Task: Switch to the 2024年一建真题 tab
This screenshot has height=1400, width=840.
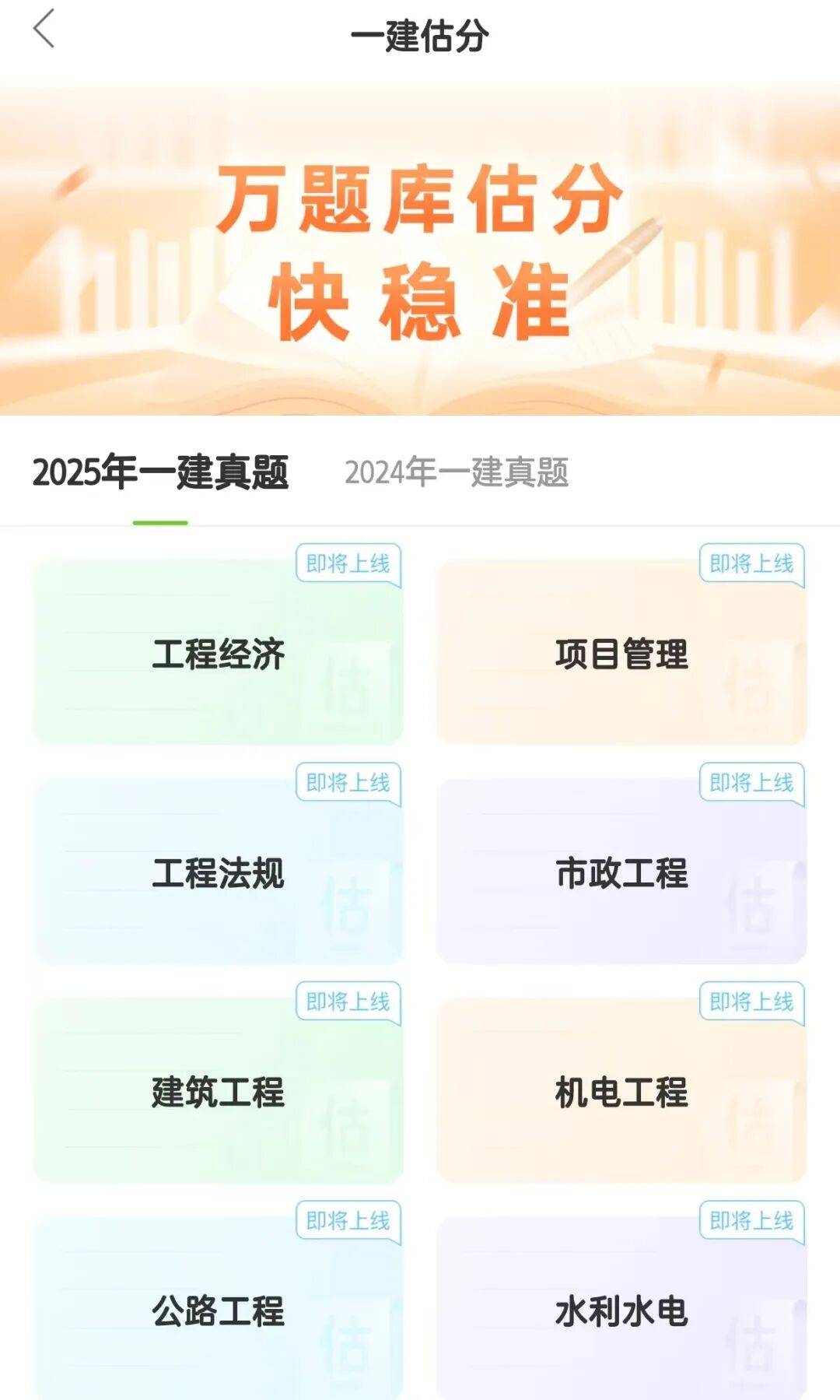Action: coord(457,472)
